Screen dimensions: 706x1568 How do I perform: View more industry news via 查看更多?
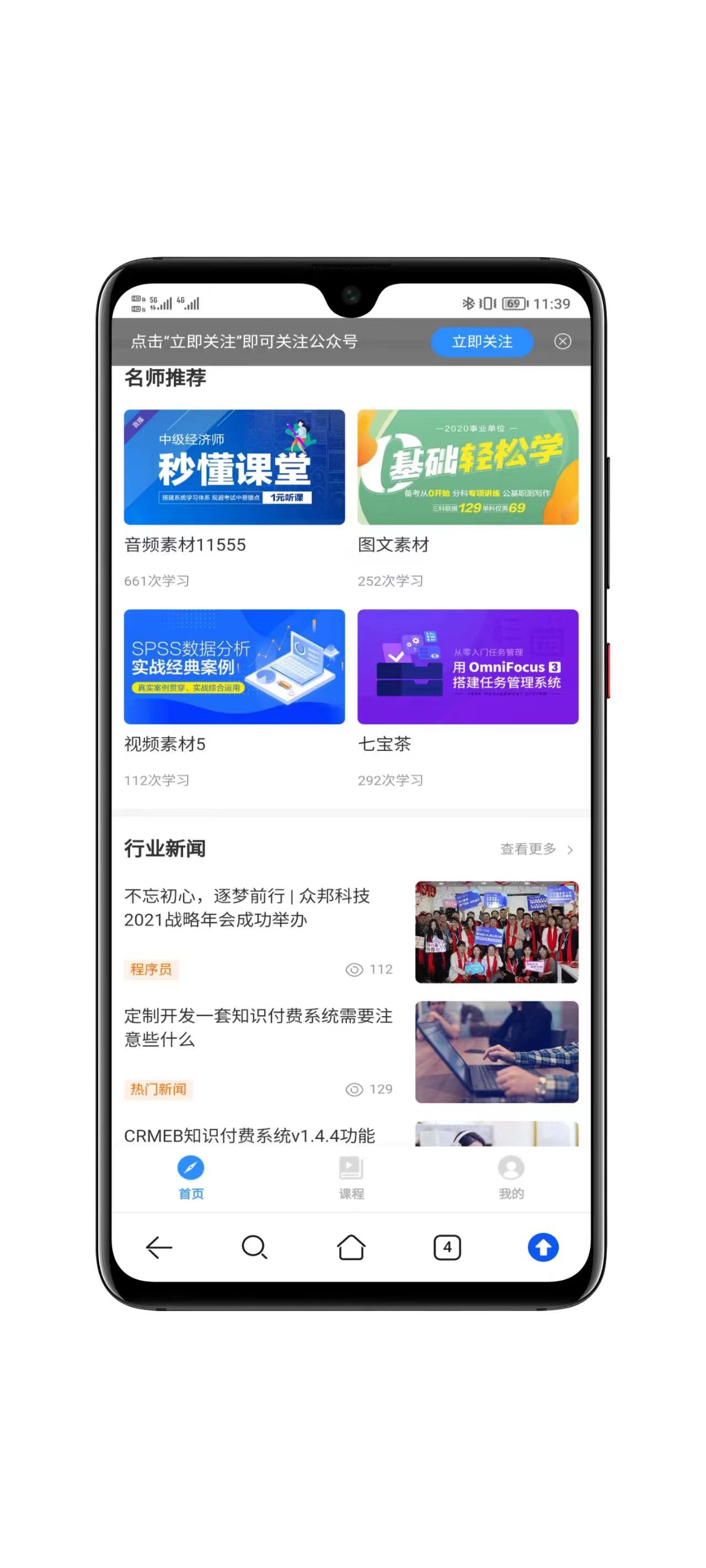click(536, 849)
